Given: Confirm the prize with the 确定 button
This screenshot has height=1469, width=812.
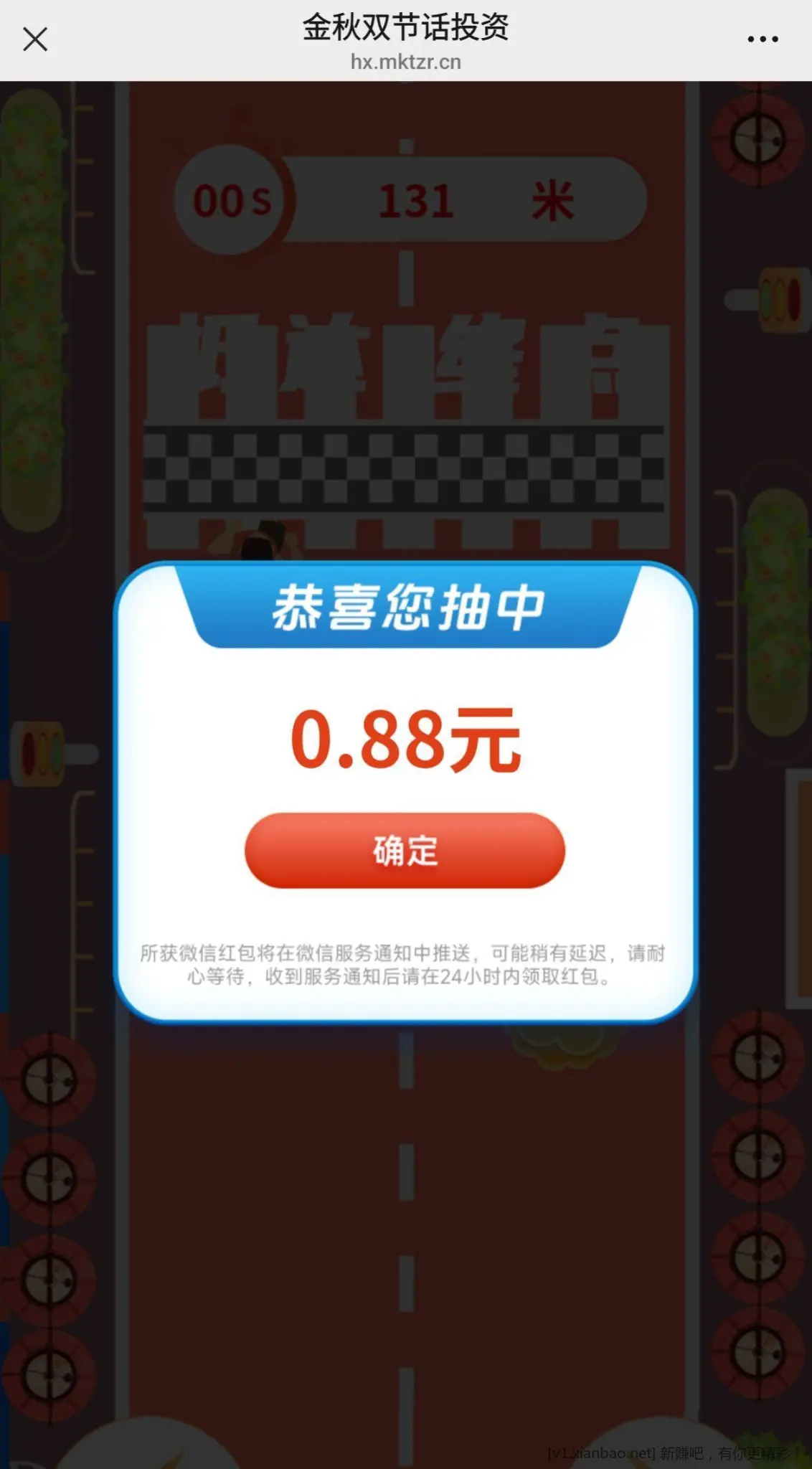Looking at the screenshot, I should click(405, 851).
